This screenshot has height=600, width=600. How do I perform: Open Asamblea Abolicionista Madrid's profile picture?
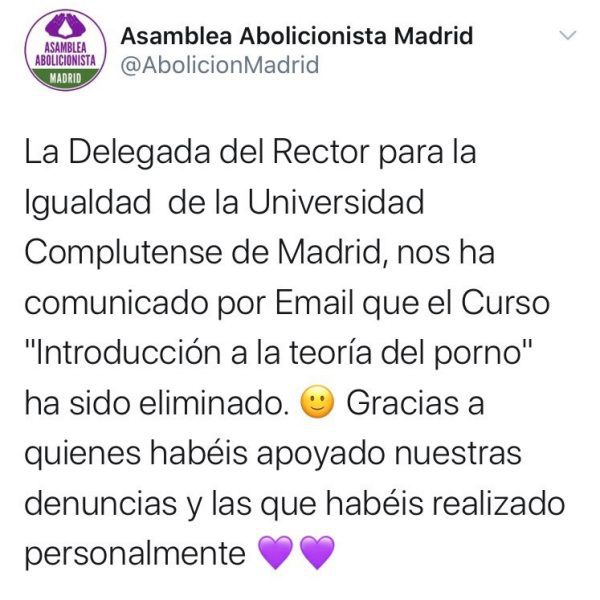63,50
